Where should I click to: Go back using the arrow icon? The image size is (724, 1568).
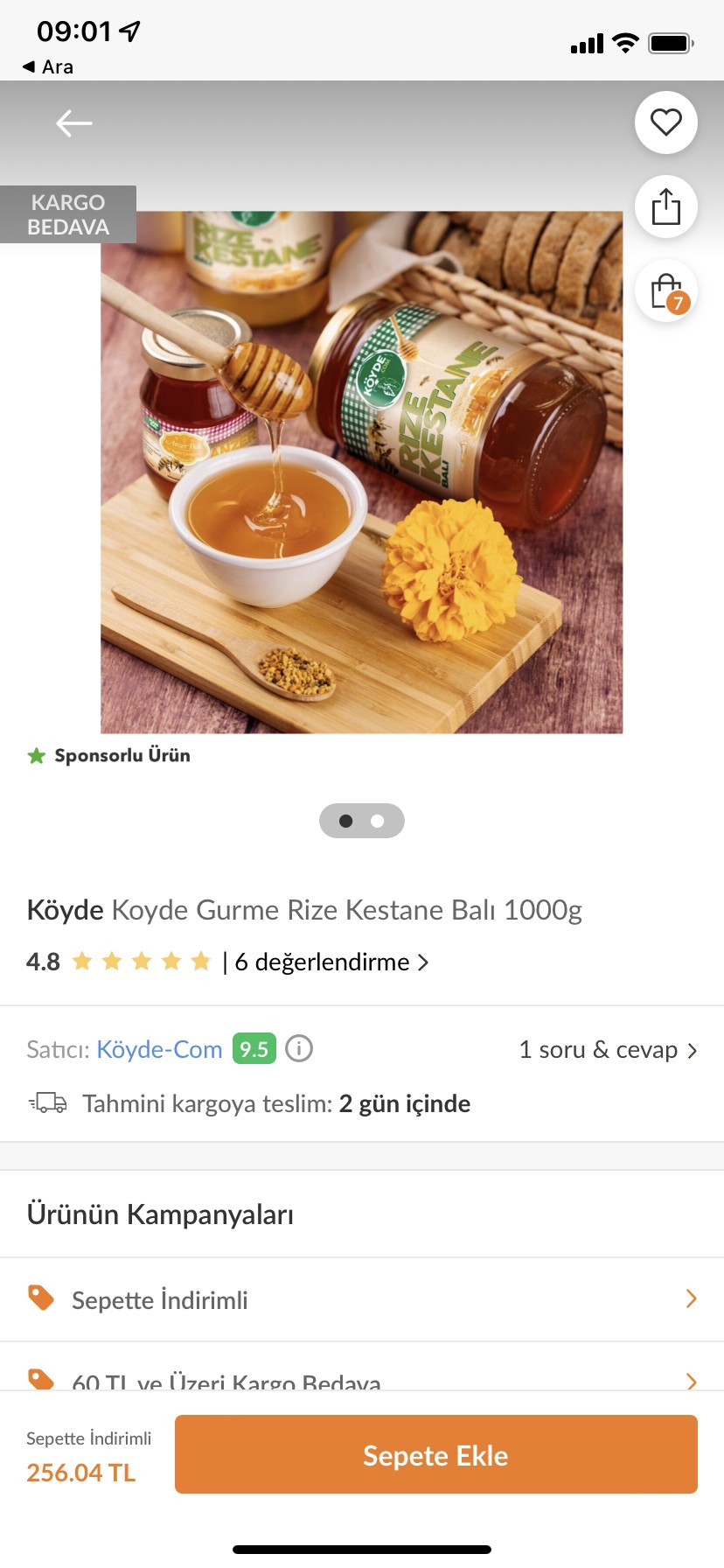(74, 123)
